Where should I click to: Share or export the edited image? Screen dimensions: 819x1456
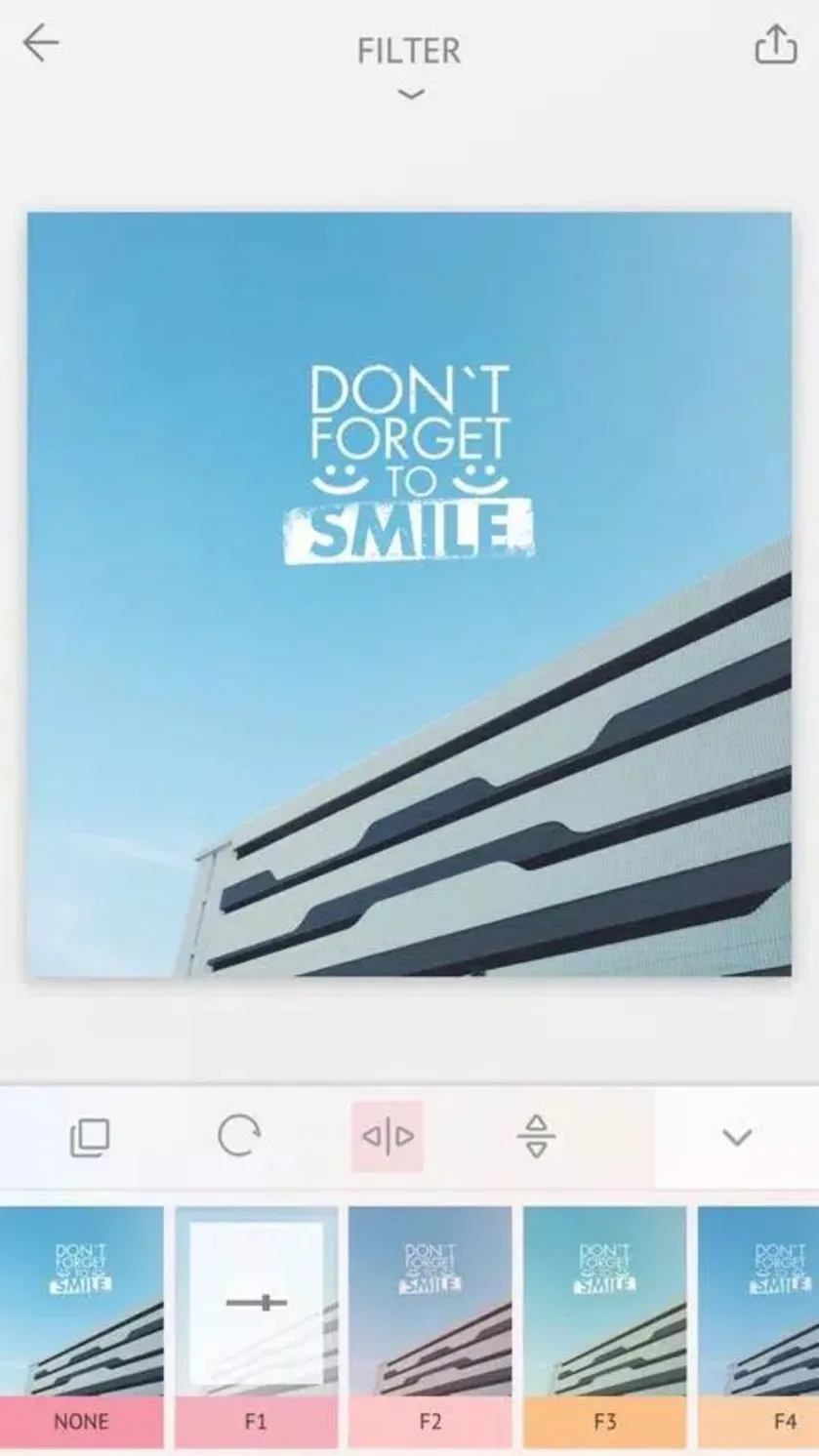pos(775,45)
